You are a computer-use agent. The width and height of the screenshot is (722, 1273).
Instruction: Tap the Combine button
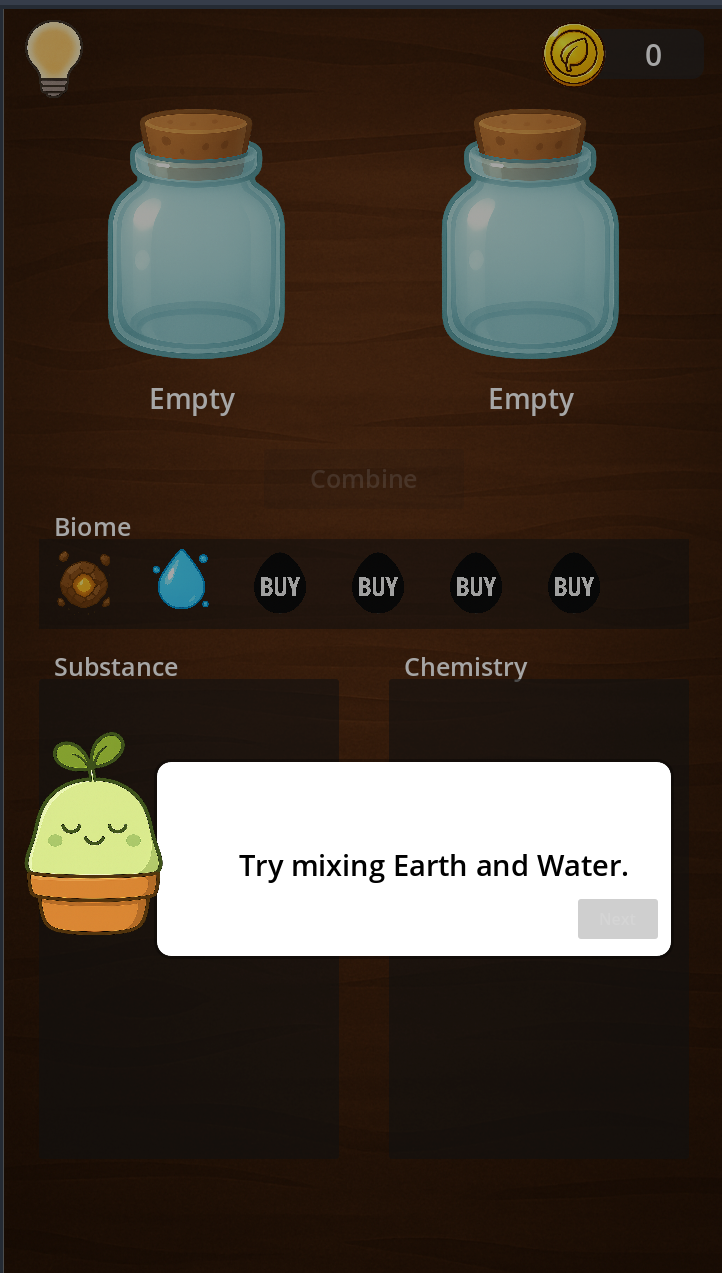363,479
